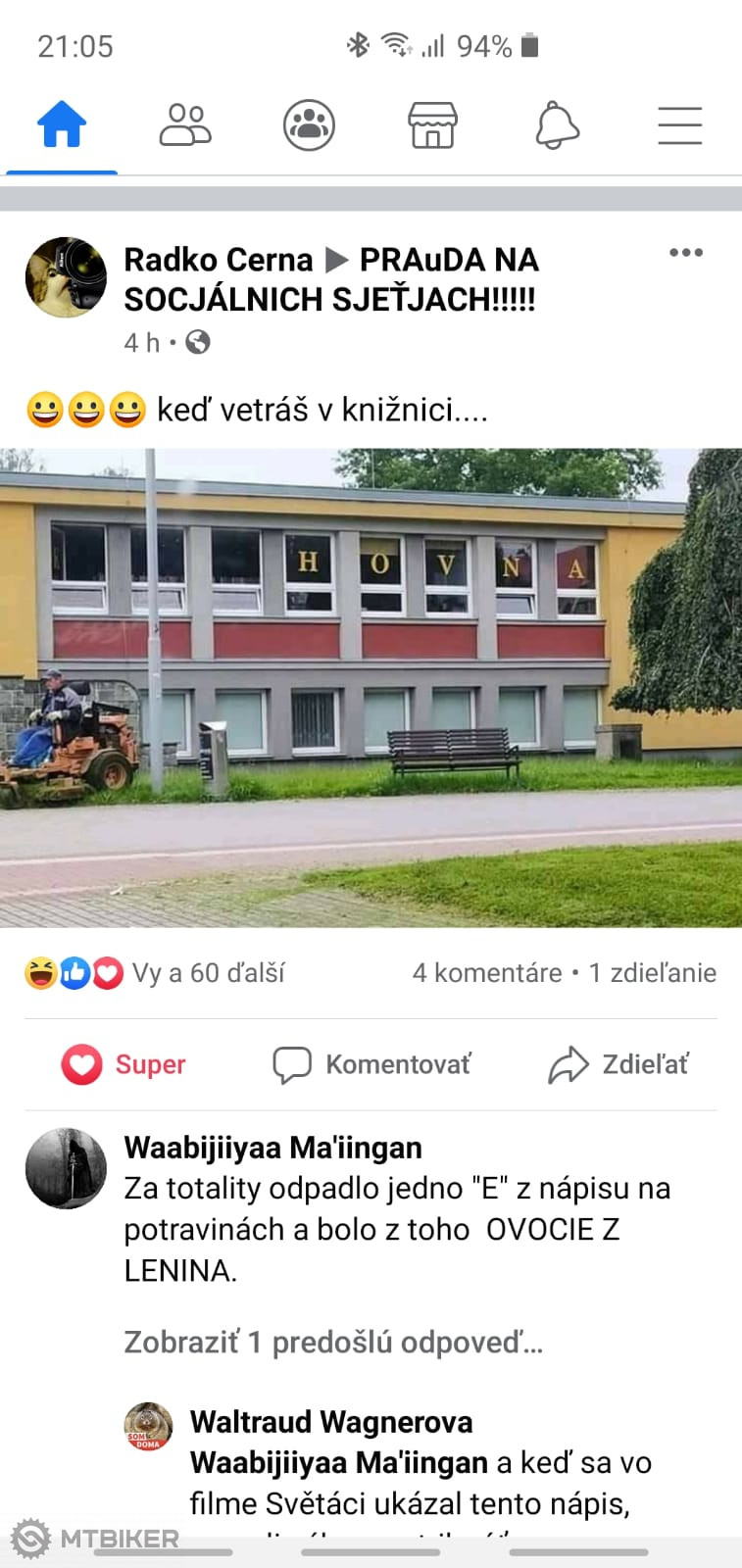Open Waabijiiyaa Ma'iingan's profile from the comment
742x1568 pixels.
pos(272,1148)
